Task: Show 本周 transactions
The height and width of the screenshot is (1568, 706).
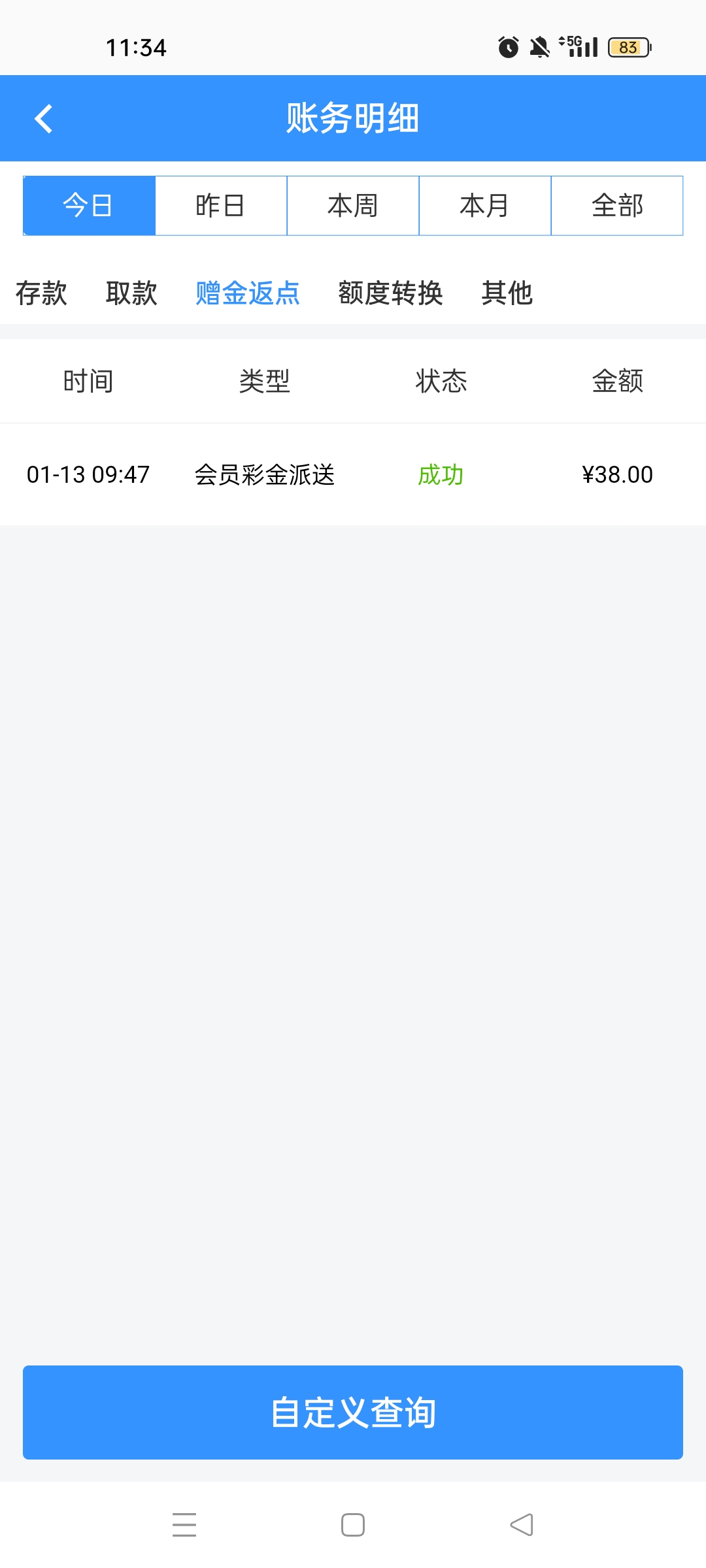Action: [x=353, y=206]
